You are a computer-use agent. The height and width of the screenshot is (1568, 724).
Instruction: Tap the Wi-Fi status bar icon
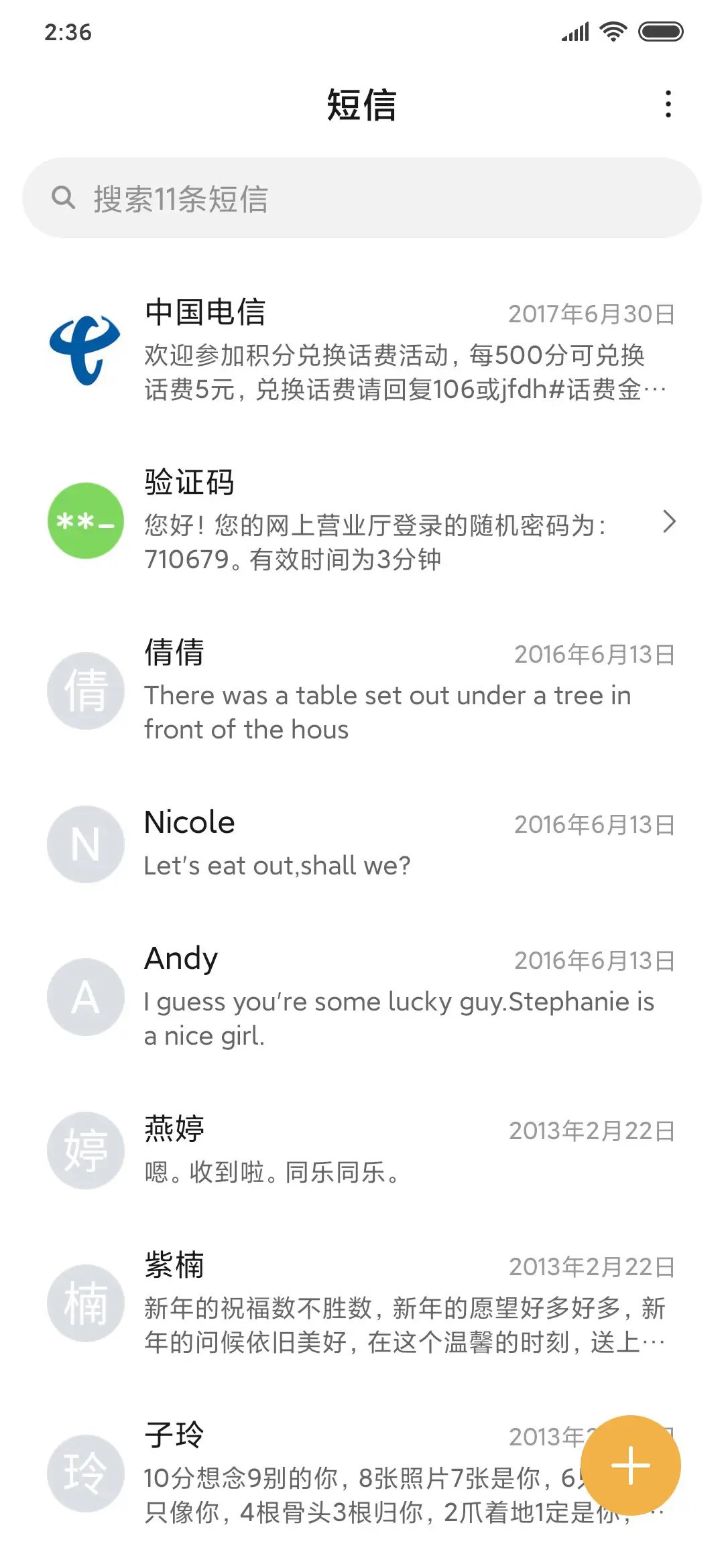click(x=614, y=31)
